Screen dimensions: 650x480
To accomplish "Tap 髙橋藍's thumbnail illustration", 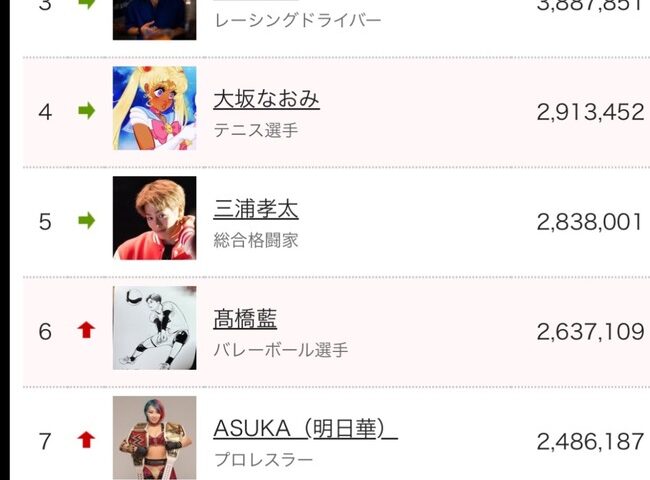I will 154,328.
